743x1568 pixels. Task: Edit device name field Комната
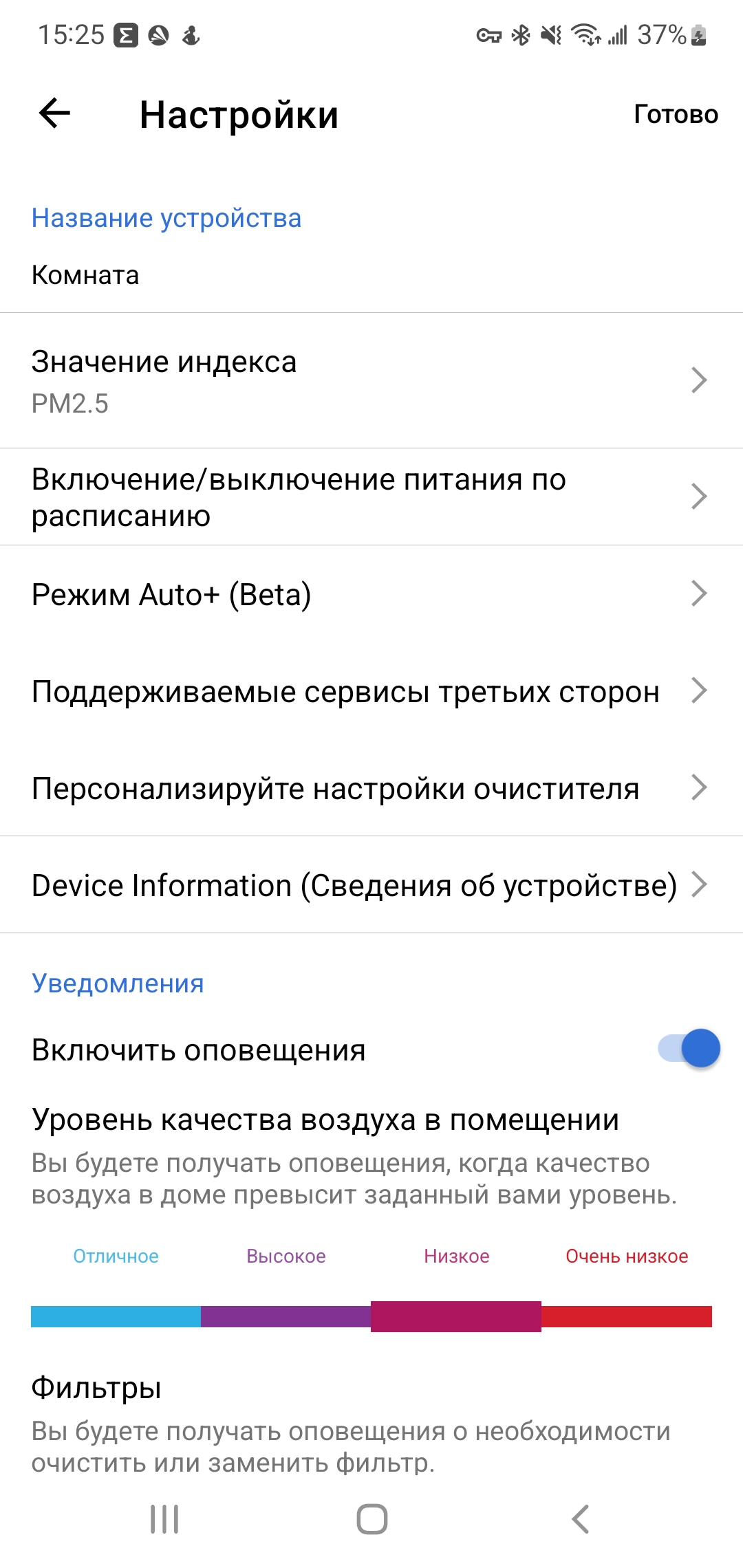click(x=85, y=275)
